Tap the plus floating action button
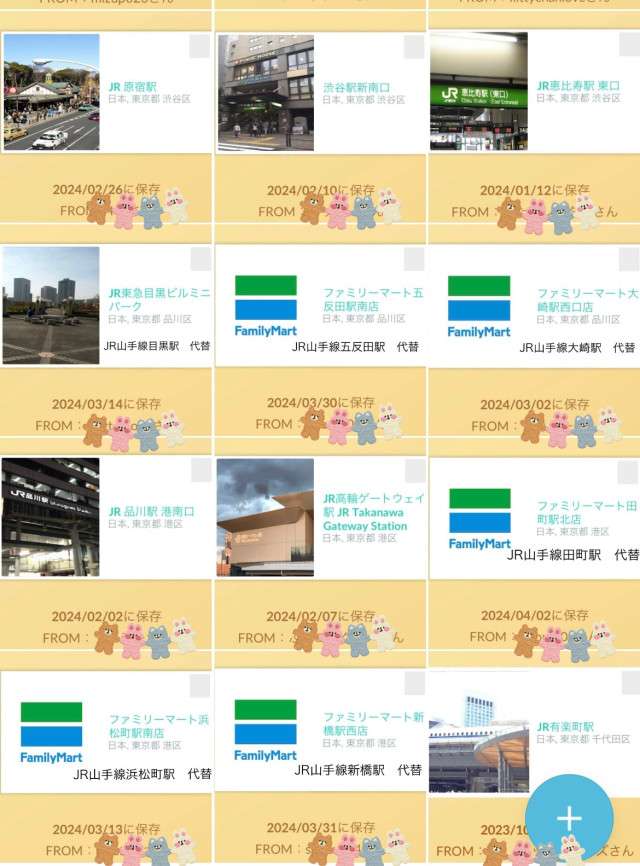This screenshot has height=866, width=640. click(x=569, y=818)
